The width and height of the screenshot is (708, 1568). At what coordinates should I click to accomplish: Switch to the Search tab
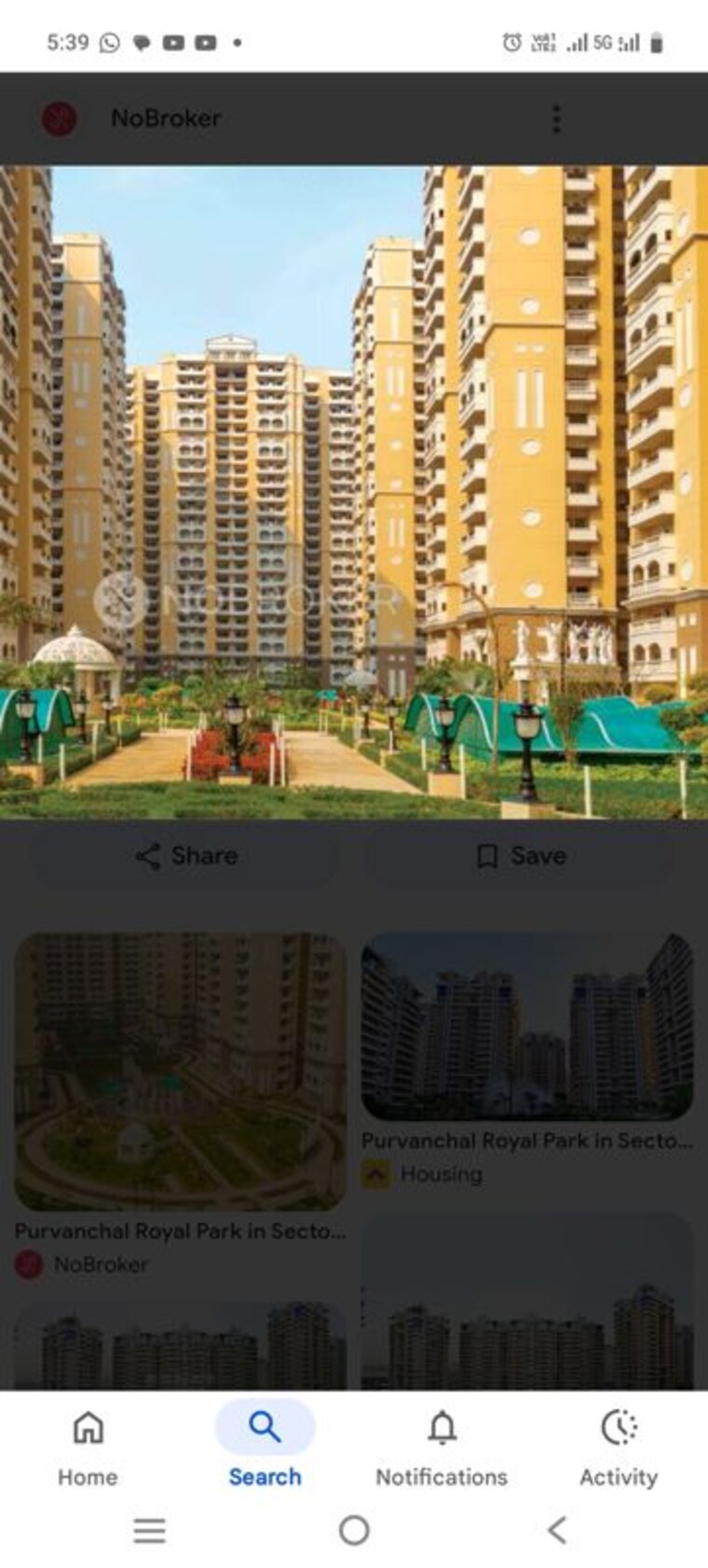click(x=265, y=1448)
